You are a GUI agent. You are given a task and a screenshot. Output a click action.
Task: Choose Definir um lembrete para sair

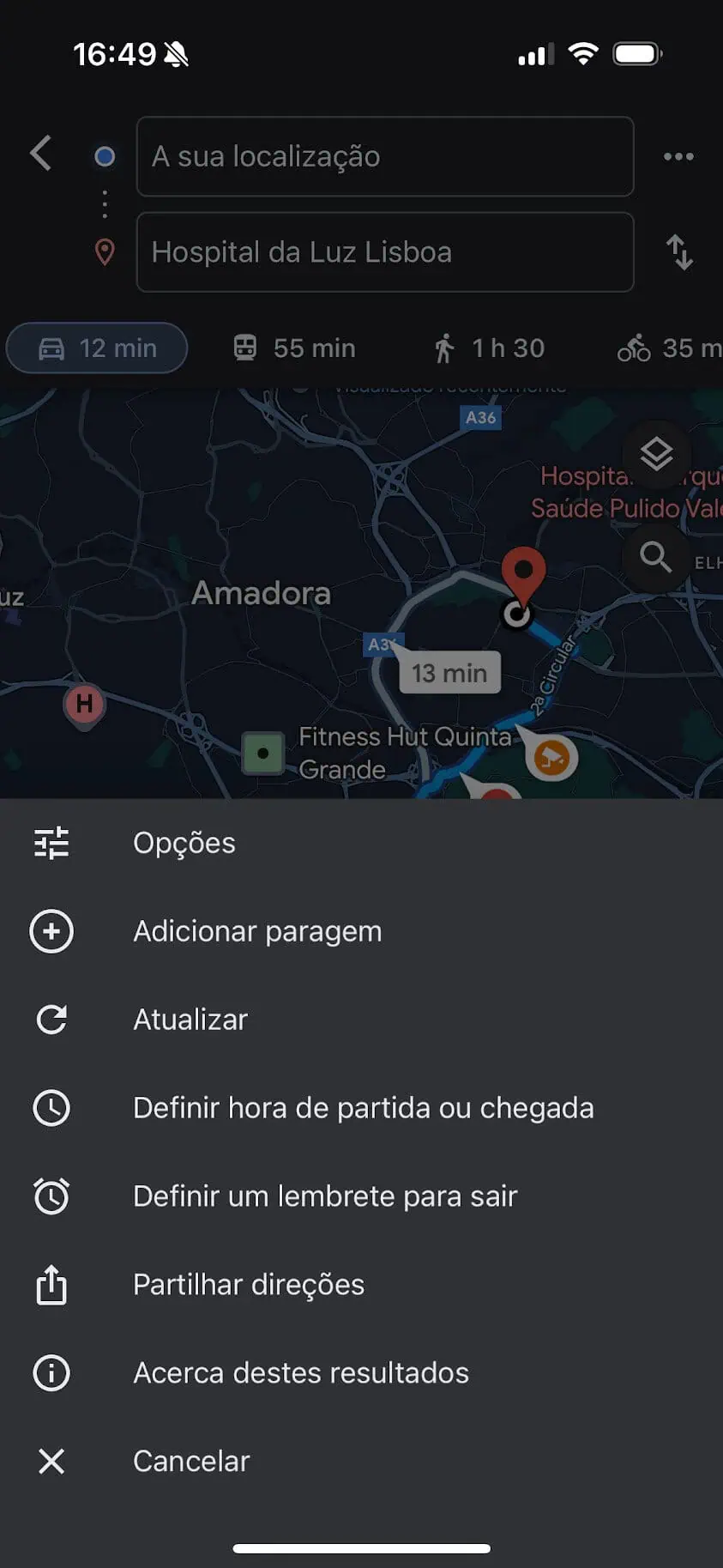coord(361,1196)
